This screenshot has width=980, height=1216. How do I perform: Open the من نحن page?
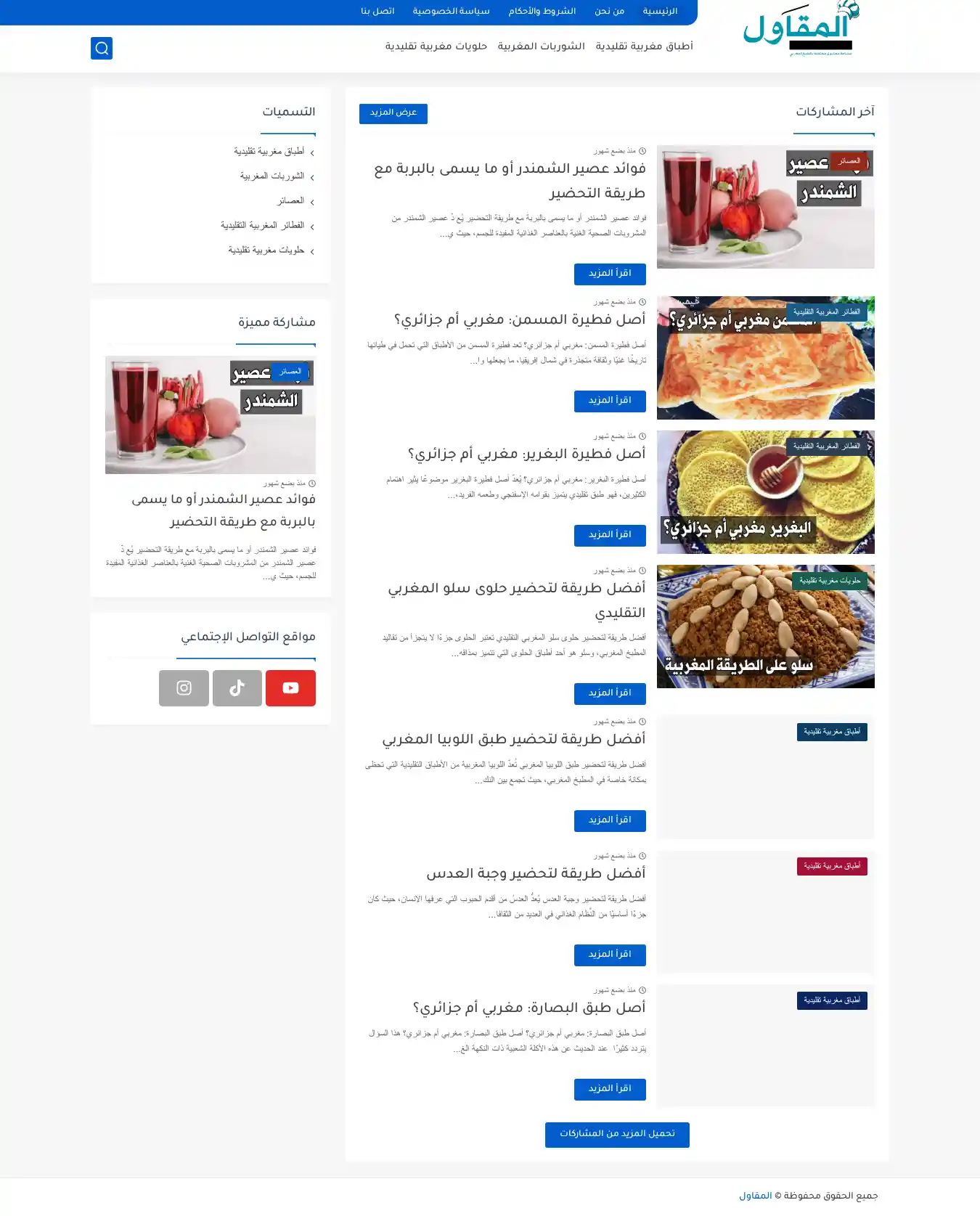(x=609, y=11)
